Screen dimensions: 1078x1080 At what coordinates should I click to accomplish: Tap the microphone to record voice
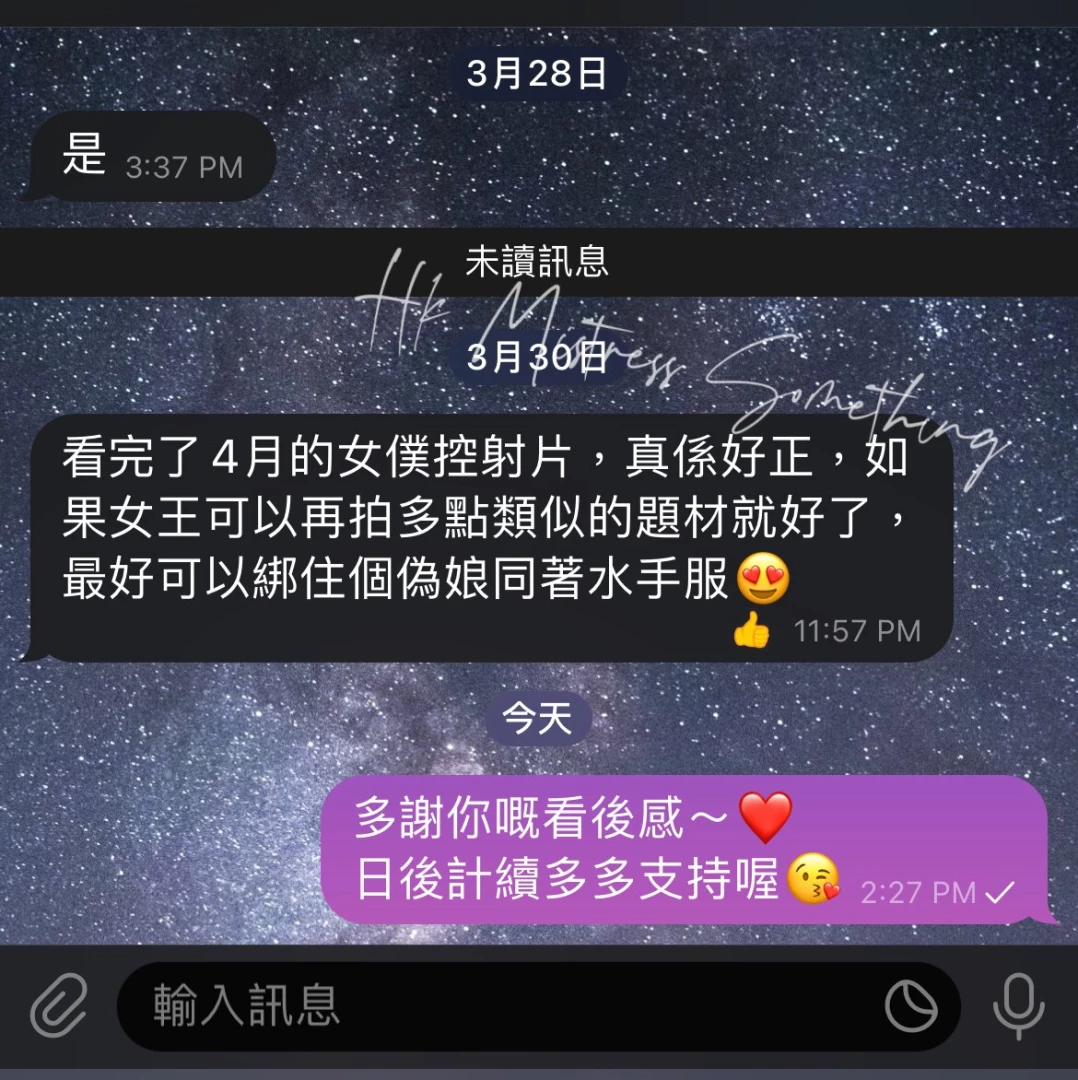[x=1018, y=1006]
